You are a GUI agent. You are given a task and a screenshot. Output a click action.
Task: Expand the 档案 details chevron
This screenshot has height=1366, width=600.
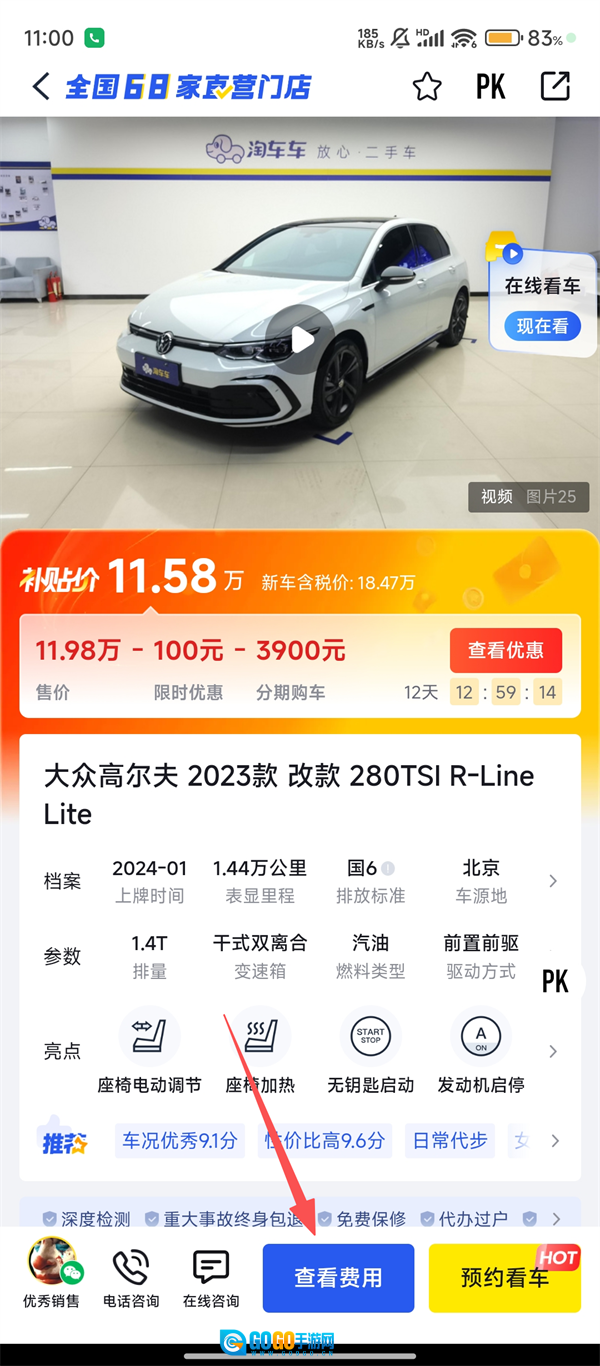pos(553,881)
